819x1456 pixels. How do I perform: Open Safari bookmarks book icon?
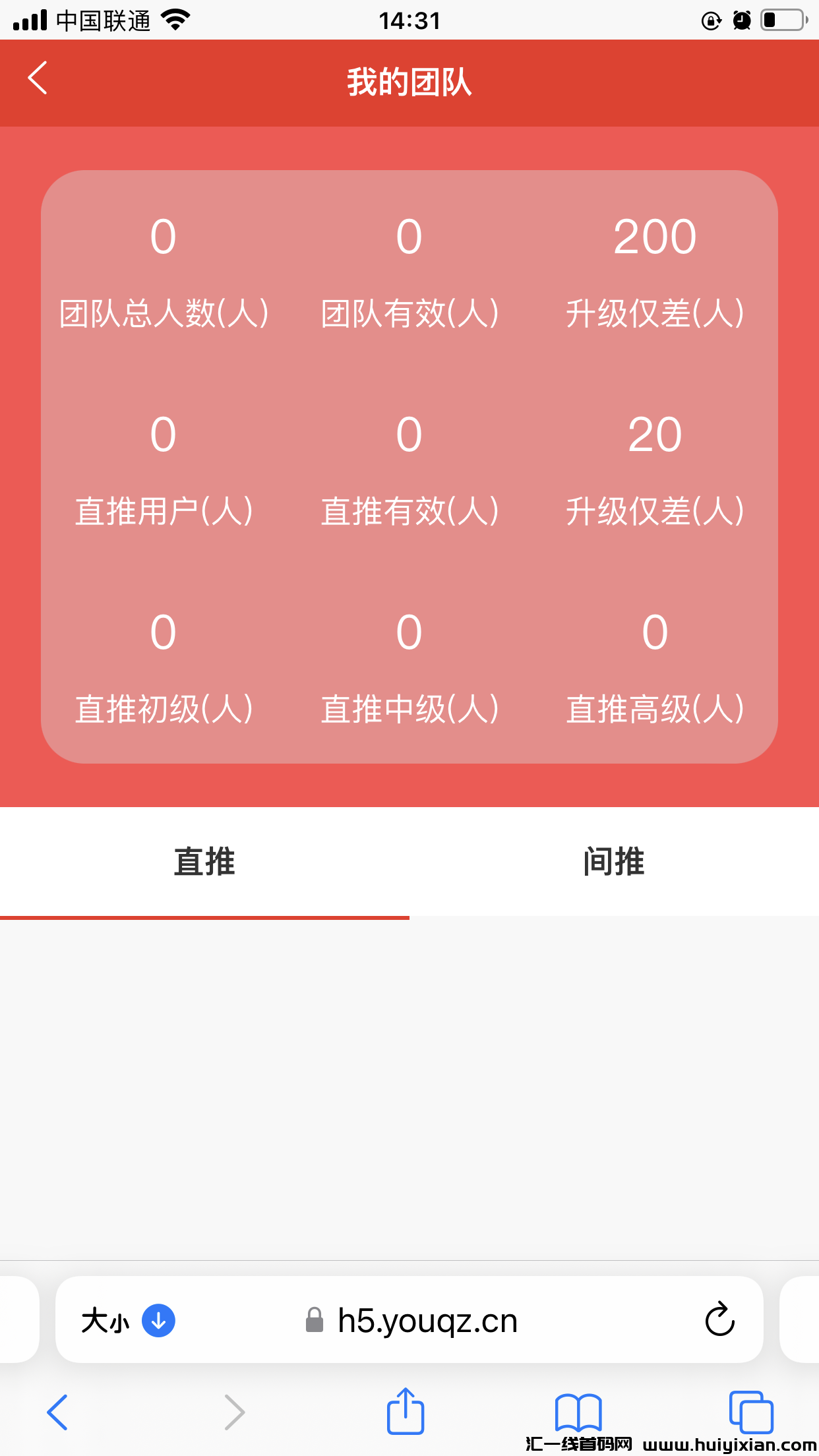[x=578, y=1411]
